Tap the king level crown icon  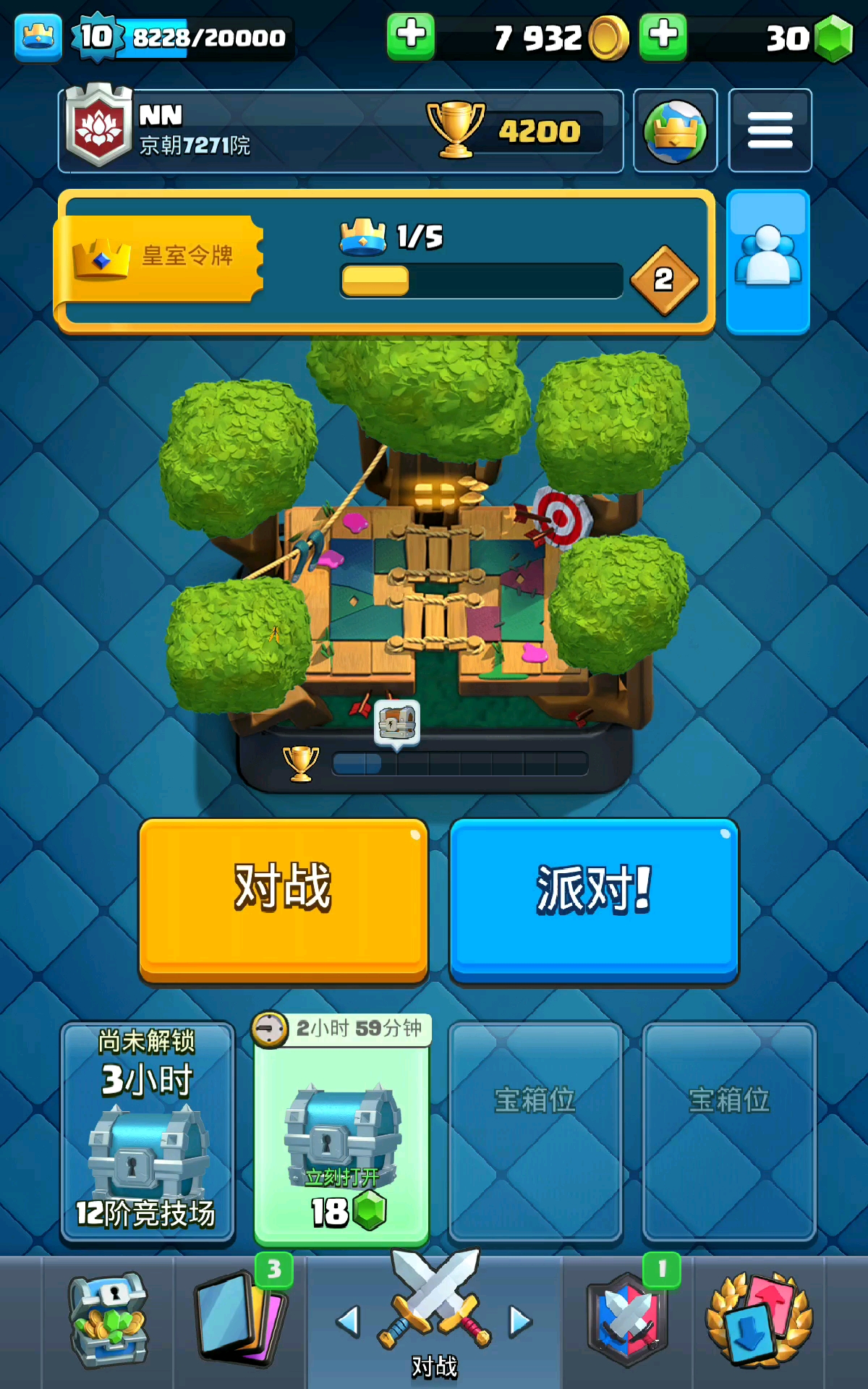(x=38, y=36)
